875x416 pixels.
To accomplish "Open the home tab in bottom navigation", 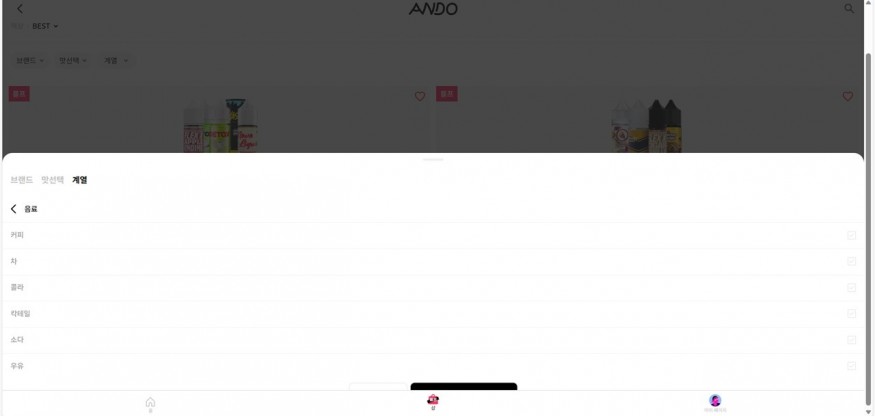I will [150, 403].
